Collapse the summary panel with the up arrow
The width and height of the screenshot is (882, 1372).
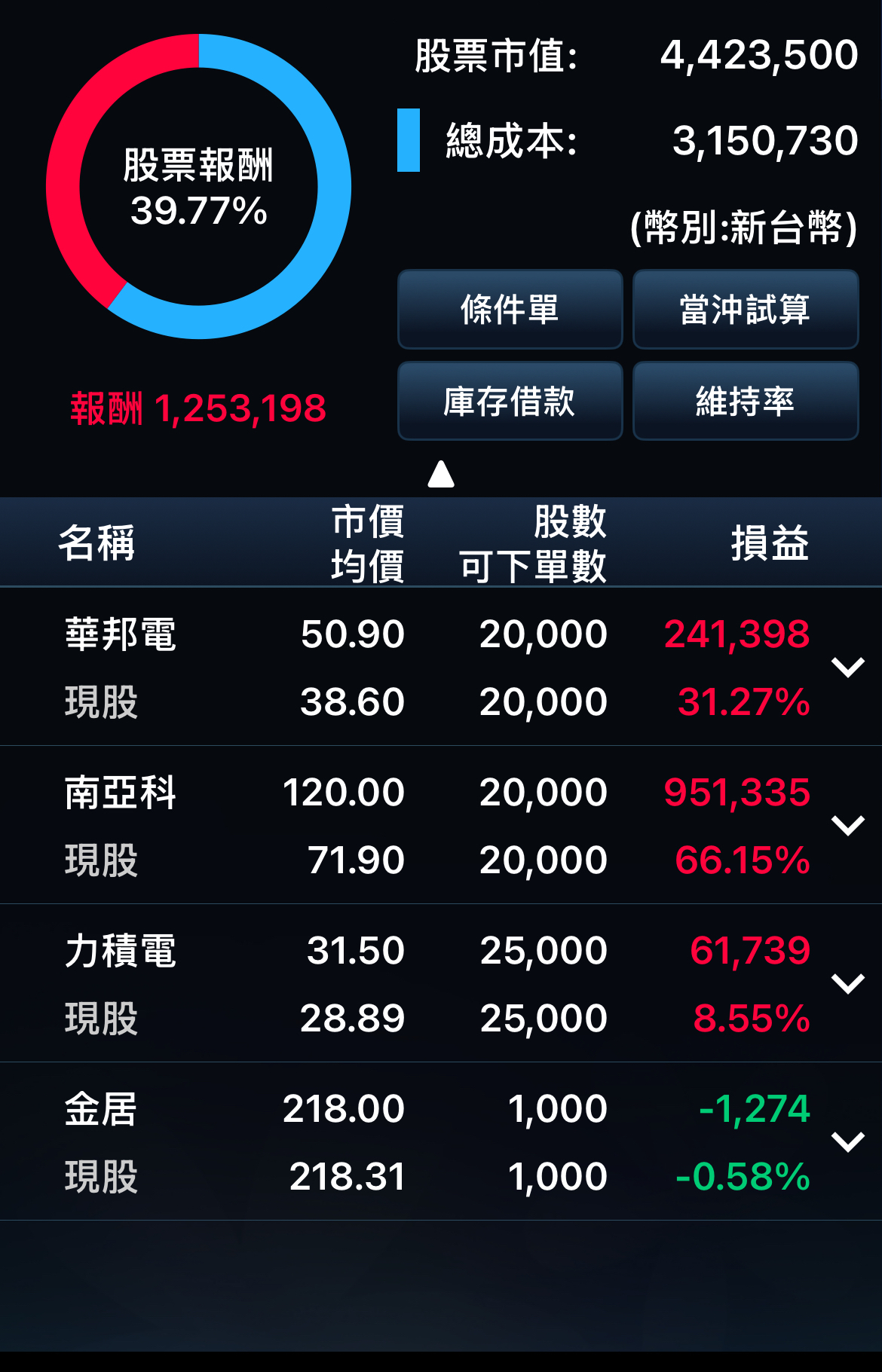click(x=441, y=475)
